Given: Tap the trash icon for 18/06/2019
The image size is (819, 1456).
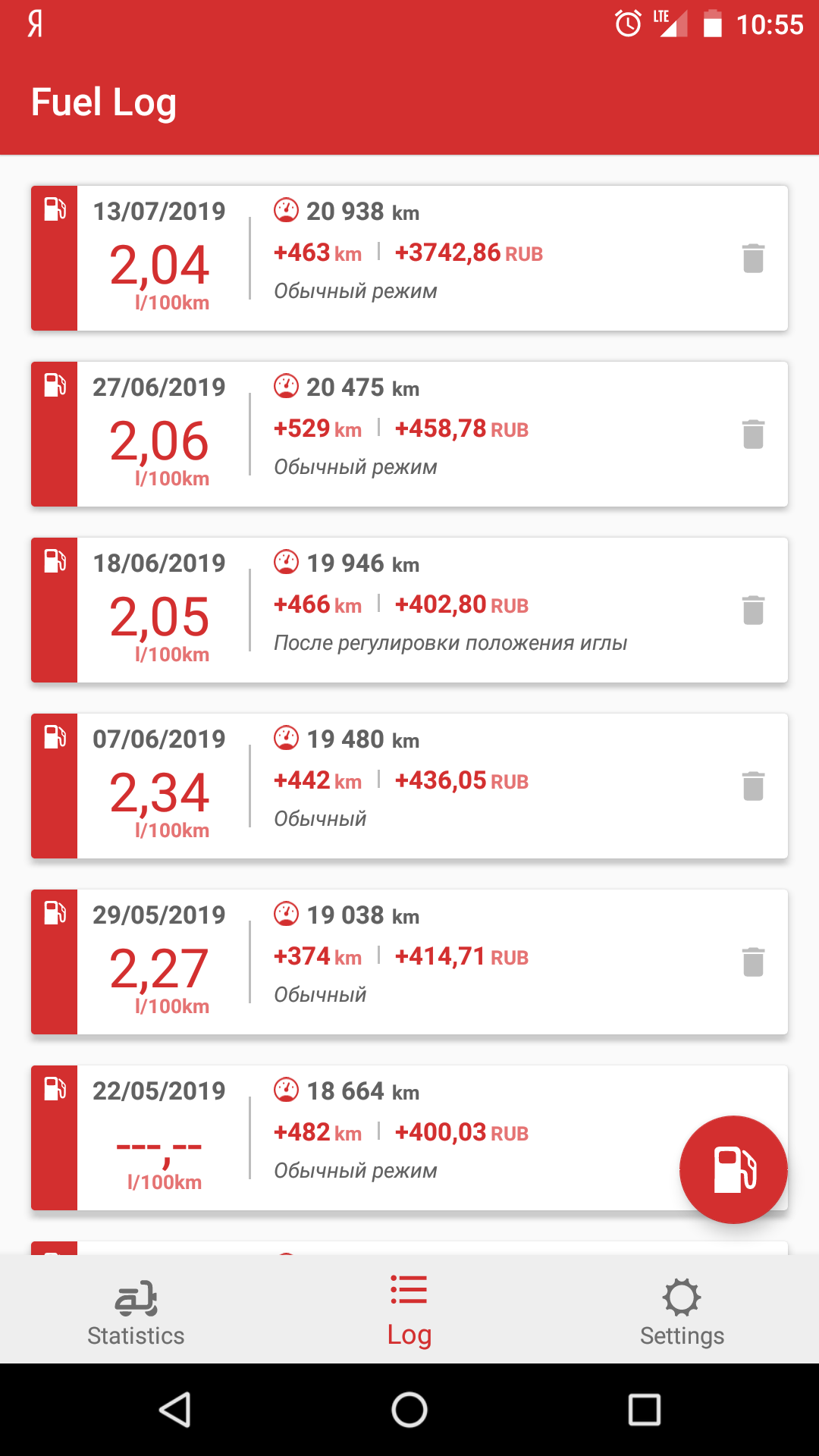Looking at the screenshot, I should click(753, 610).
